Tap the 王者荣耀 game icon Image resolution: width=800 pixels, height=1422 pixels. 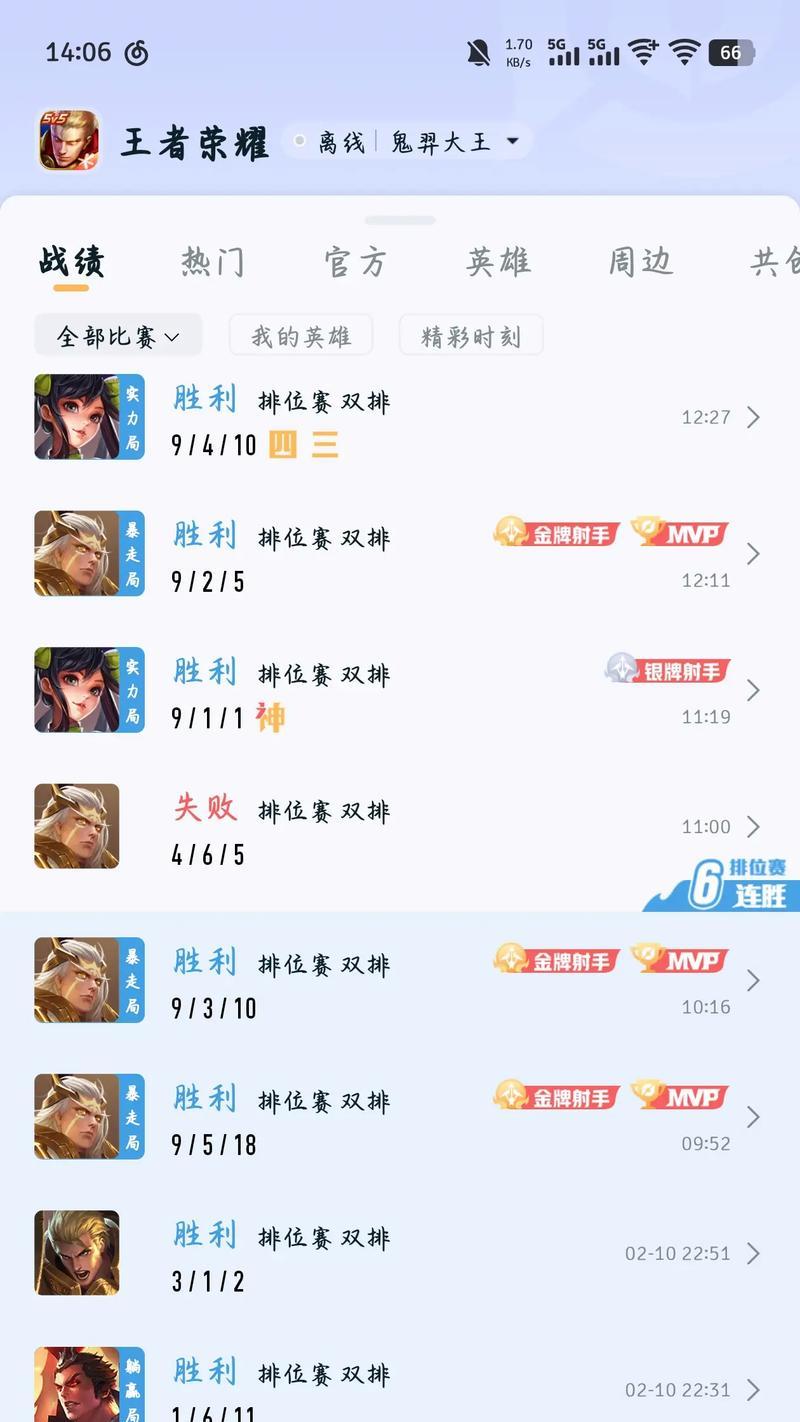69,140
